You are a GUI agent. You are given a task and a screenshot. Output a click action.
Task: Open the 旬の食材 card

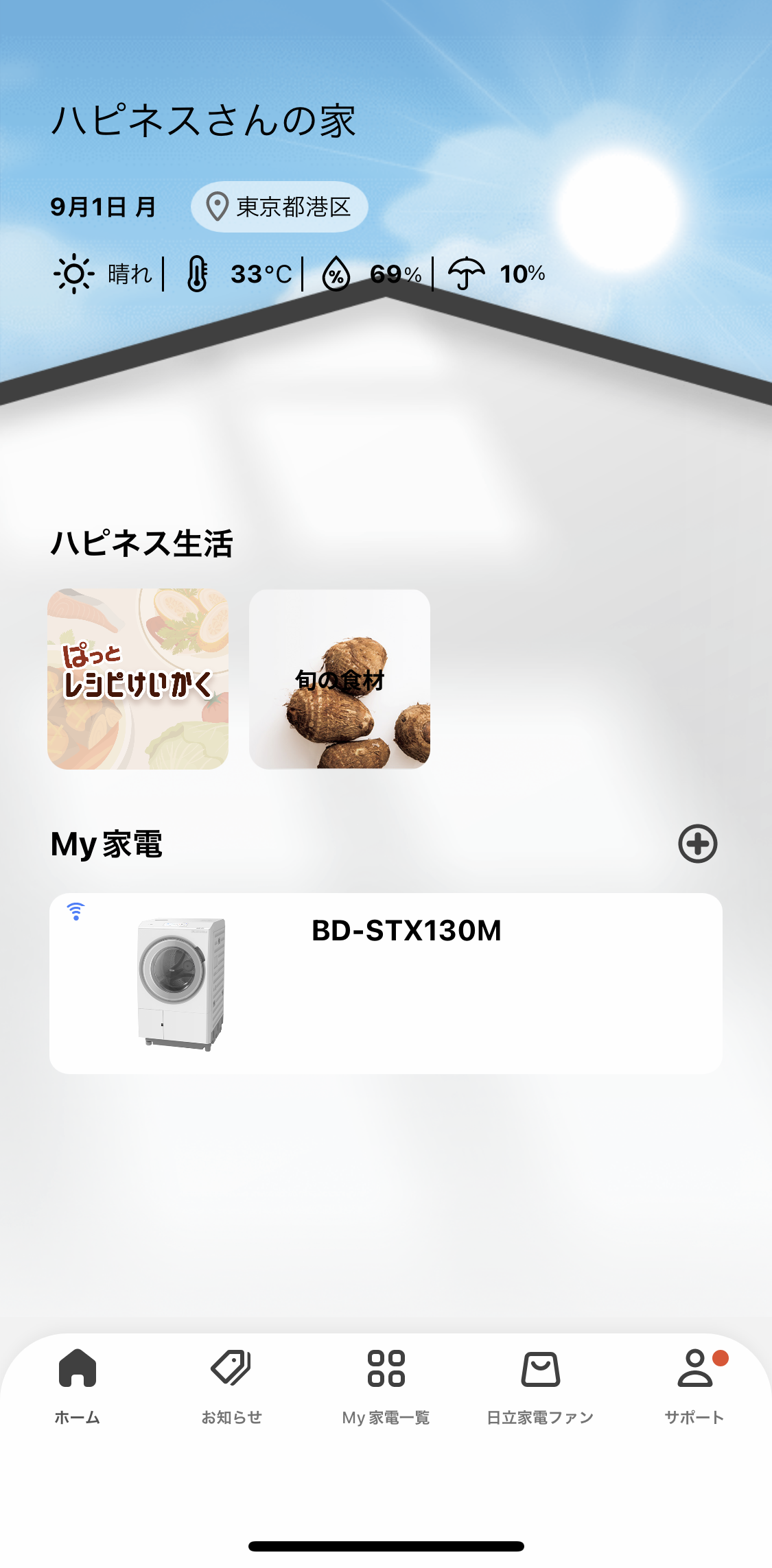point(340,679)
